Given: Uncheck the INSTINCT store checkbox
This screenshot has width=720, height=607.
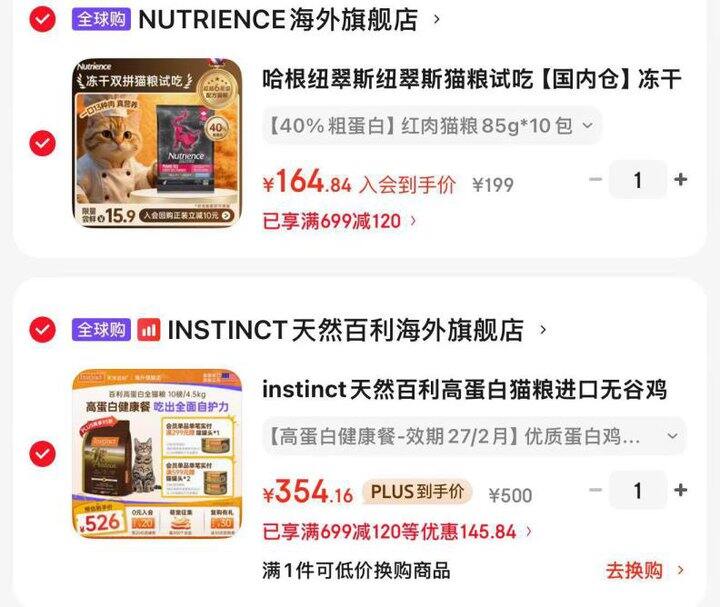Looking at the screenshot, I should [43, 329].
